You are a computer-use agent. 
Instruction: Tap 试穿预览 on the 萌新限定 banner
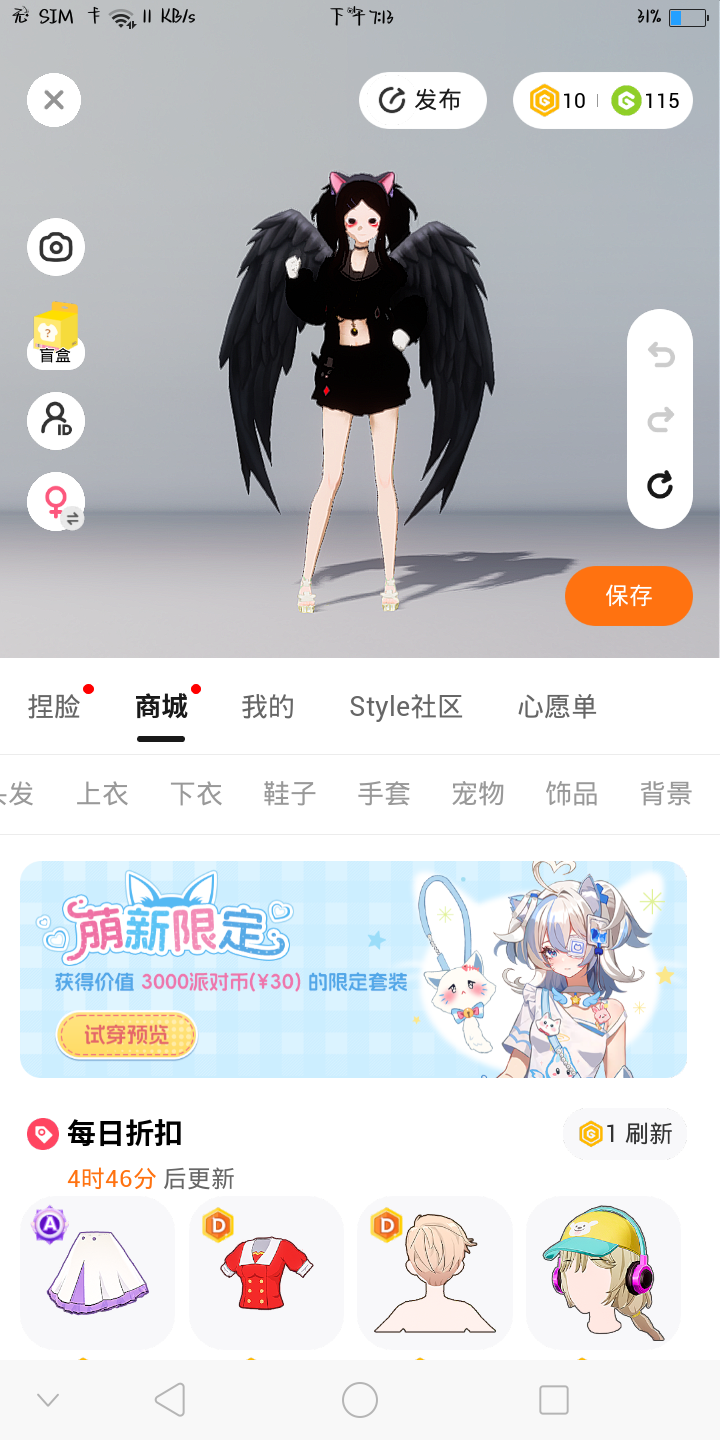(126, 1035)
